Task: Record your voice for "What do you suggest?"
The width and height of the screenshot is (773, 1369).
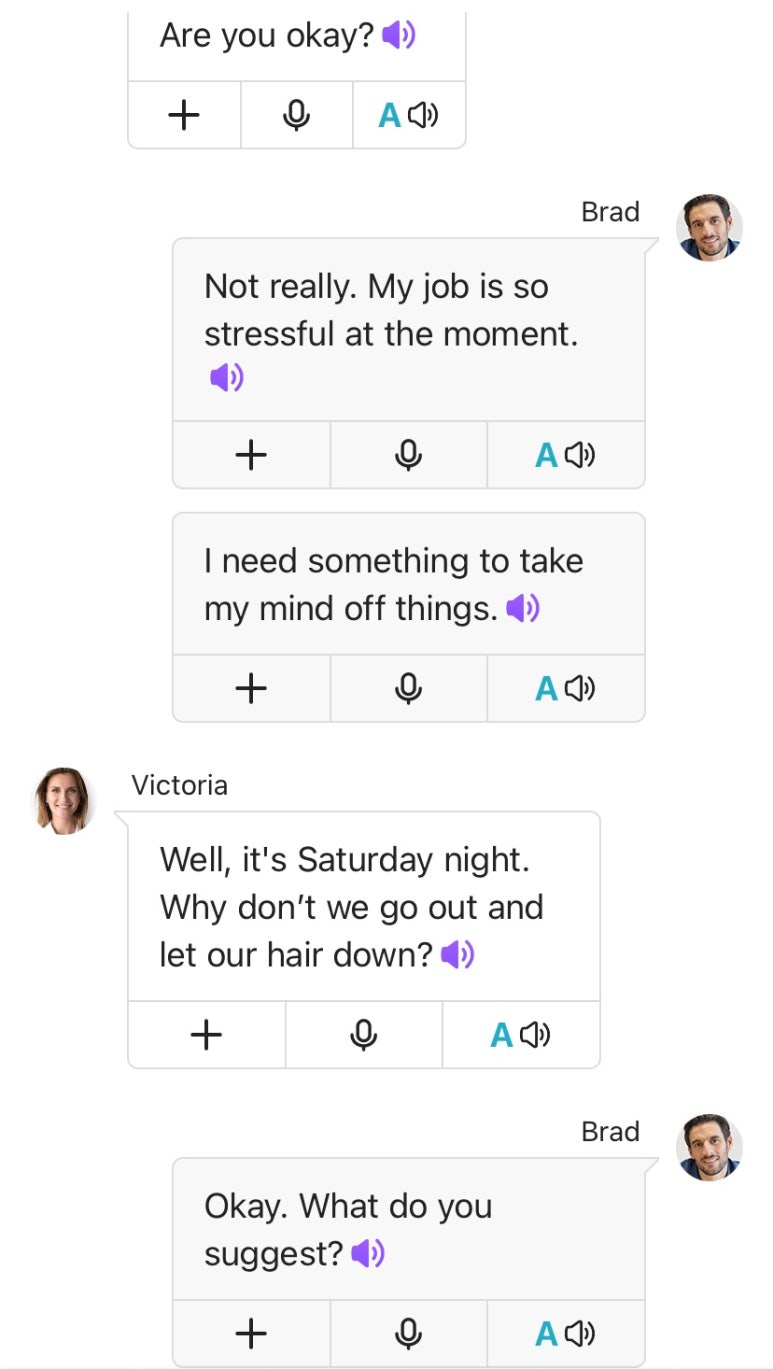Action: [x=408, y=1333]
